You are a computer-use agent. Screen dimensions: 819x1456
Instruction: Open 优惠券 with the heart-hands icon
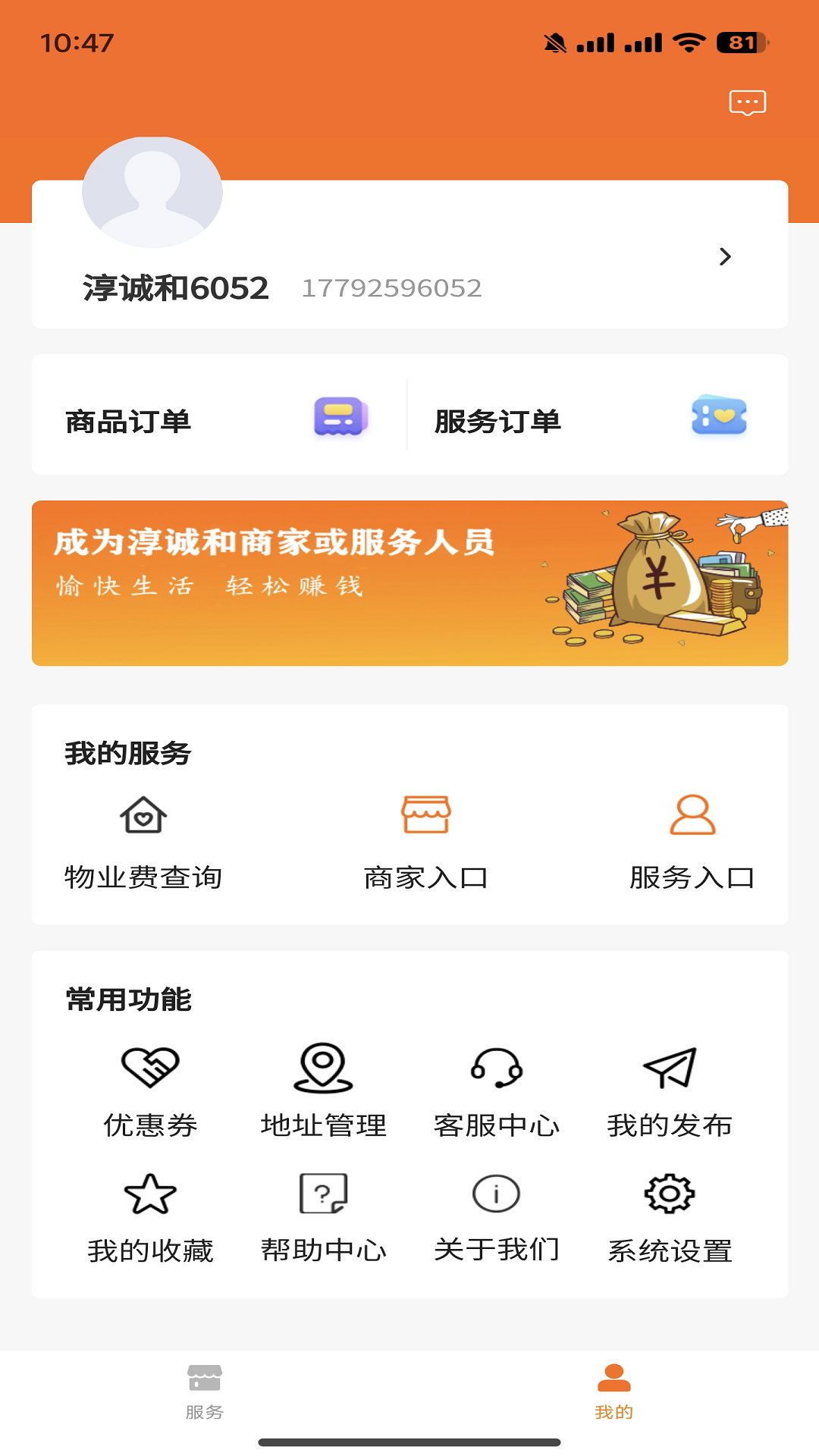coord(149,1069)
